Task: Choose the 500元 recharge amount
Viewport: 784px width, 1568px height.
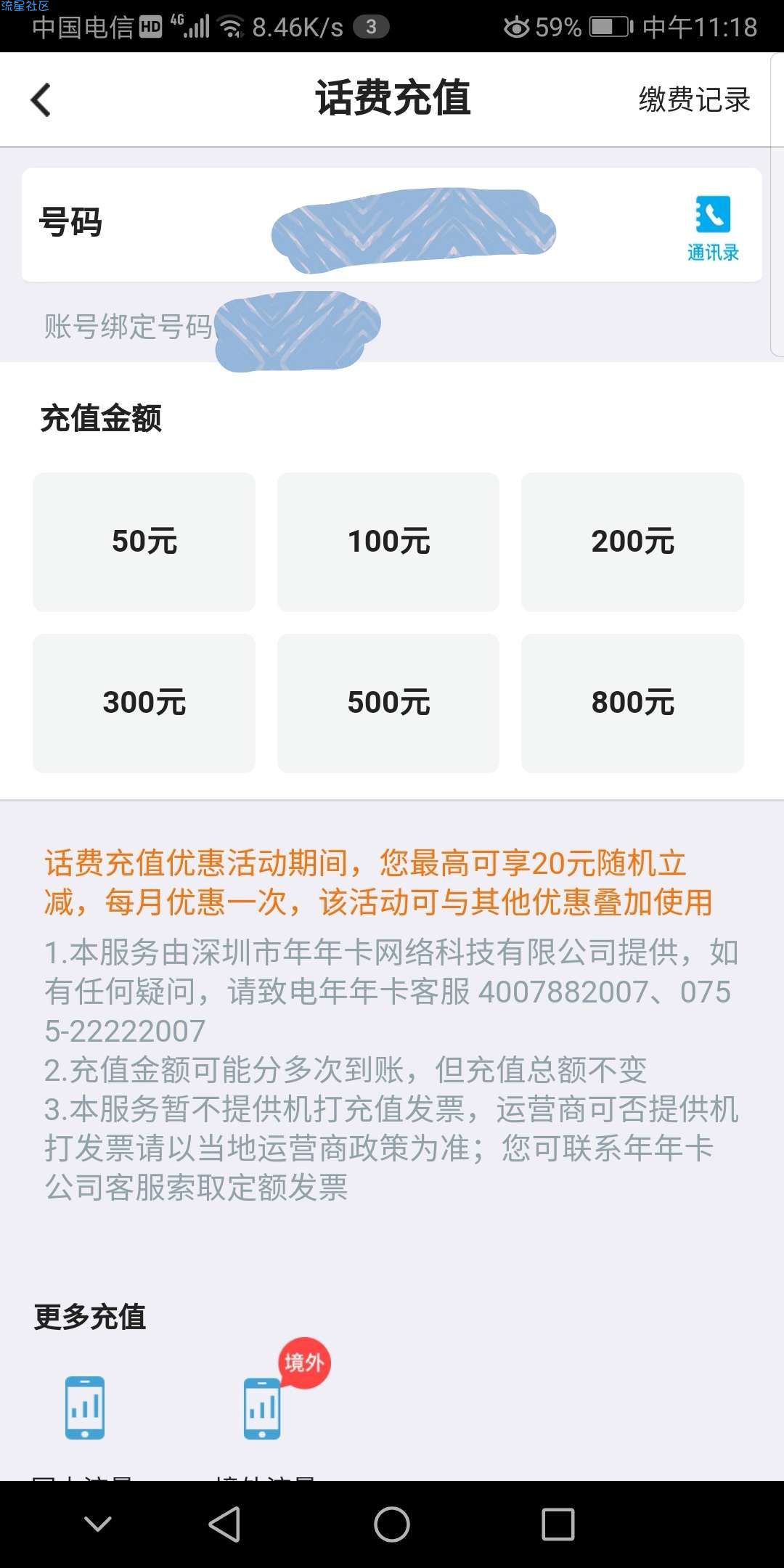Action: pyautogui.click(x=388, y=703)
